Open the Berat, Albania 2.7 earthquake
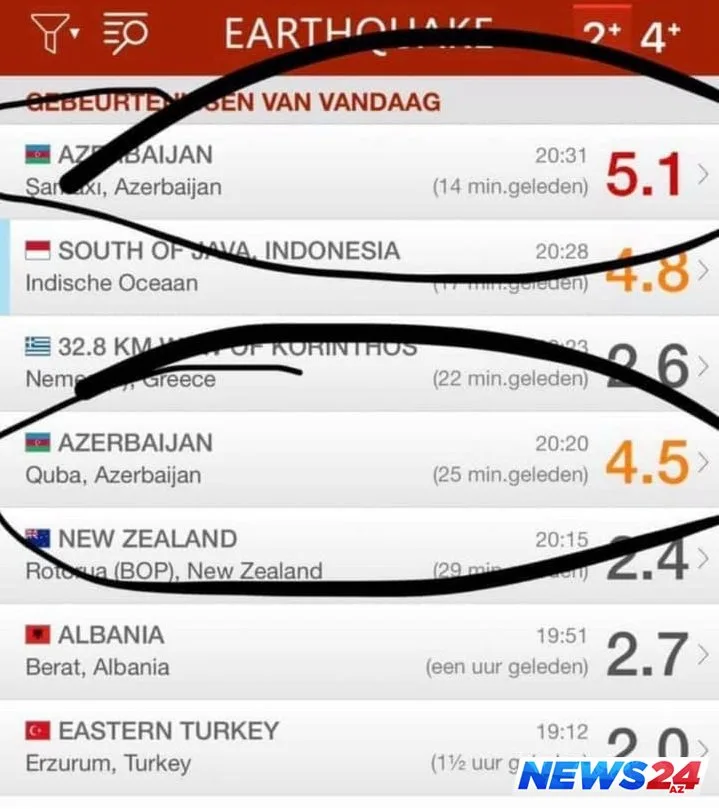The height and width of the screenshot is (809, 719). [x=360, y=650]
